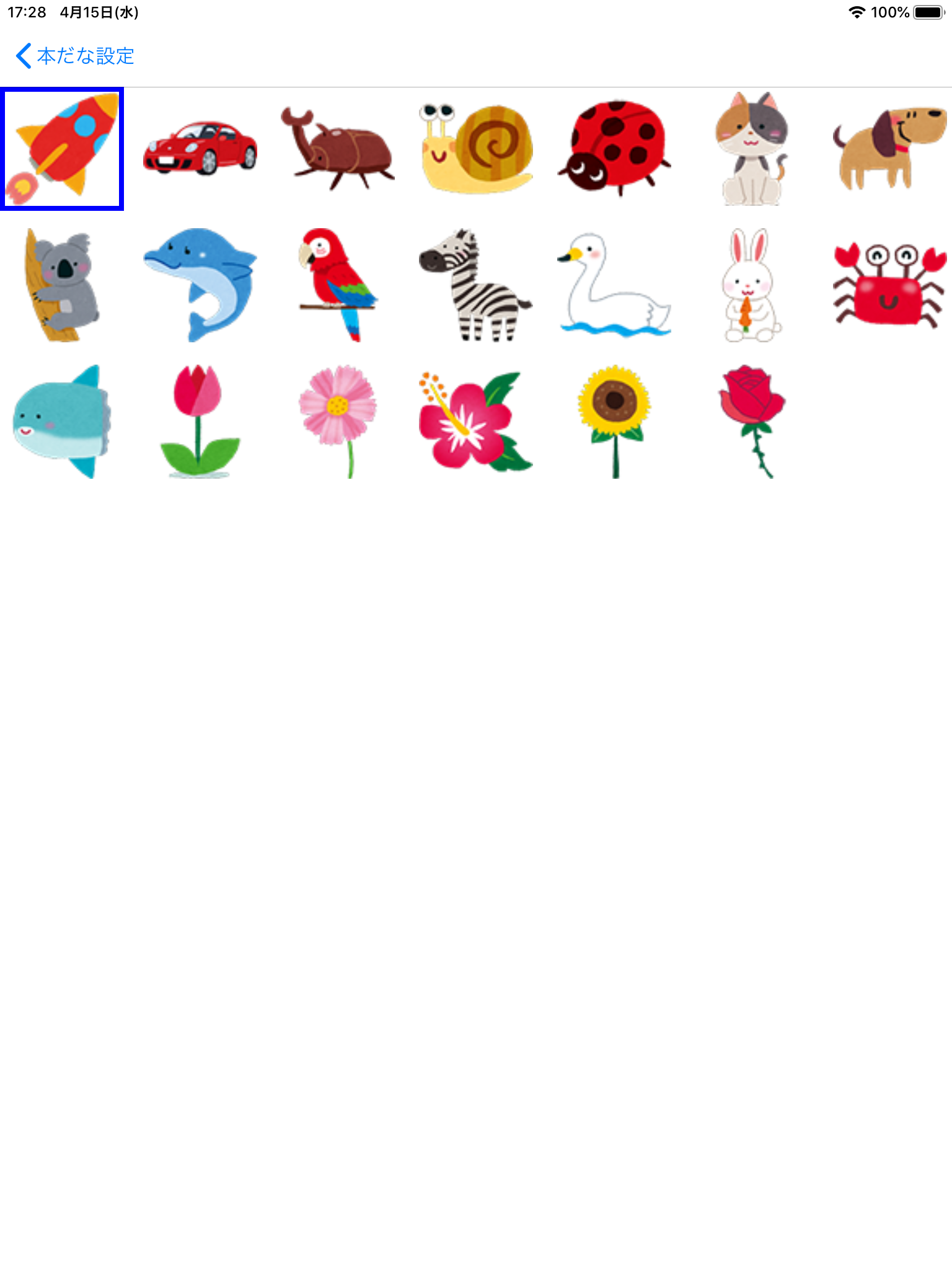
Task: Choose the red crab image
Action: click(x=889, y=285)
